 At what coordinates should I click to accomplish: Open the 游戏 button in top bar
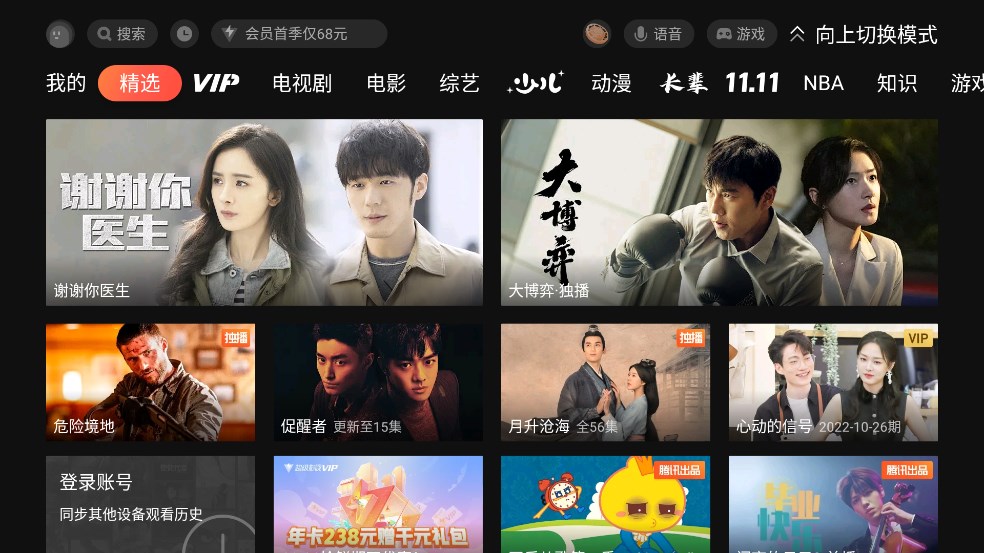741,34
